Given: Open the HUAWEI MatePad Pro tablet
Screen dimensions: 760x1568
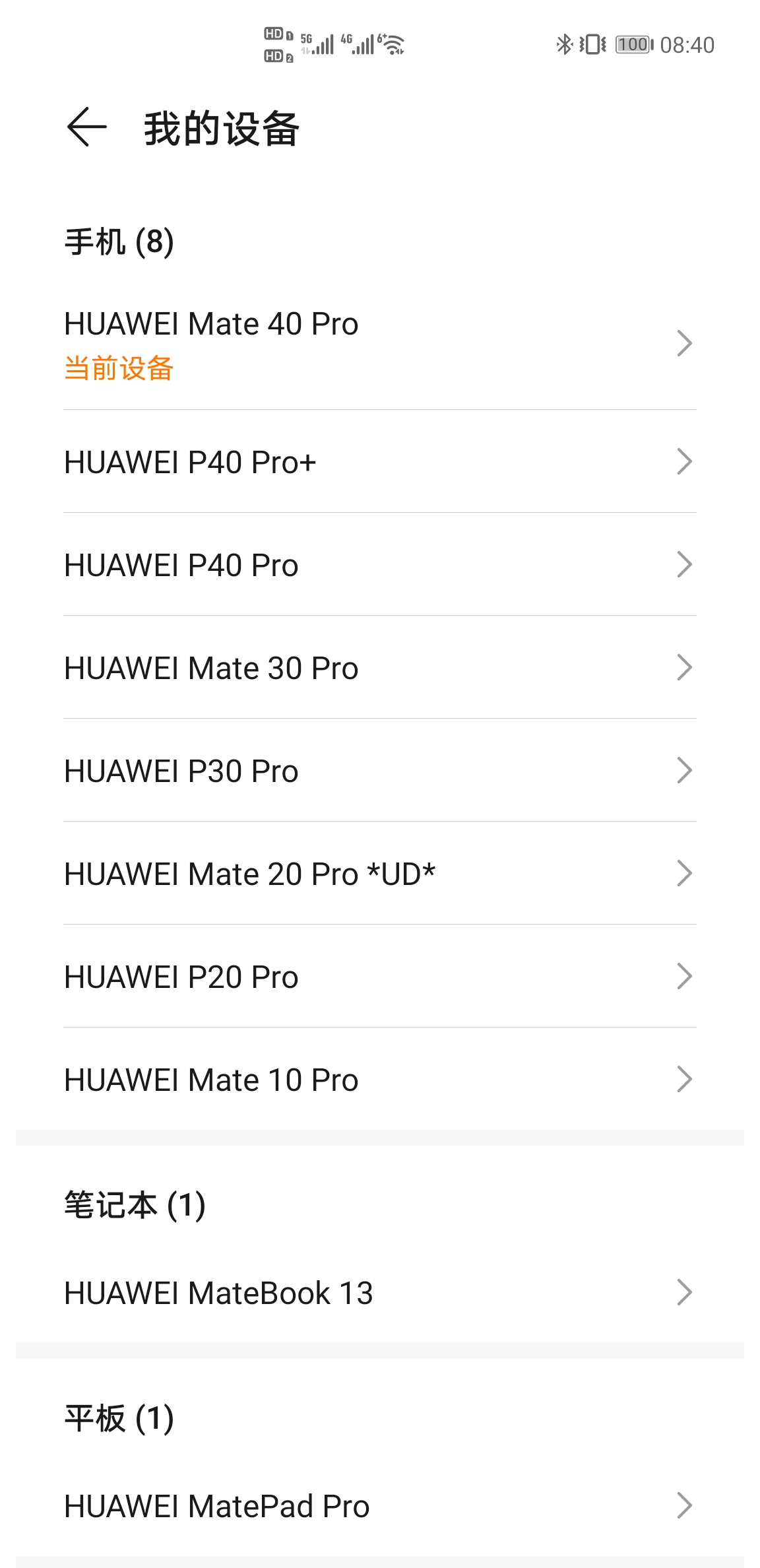Looking at the screenshot, I should 379,1506.
